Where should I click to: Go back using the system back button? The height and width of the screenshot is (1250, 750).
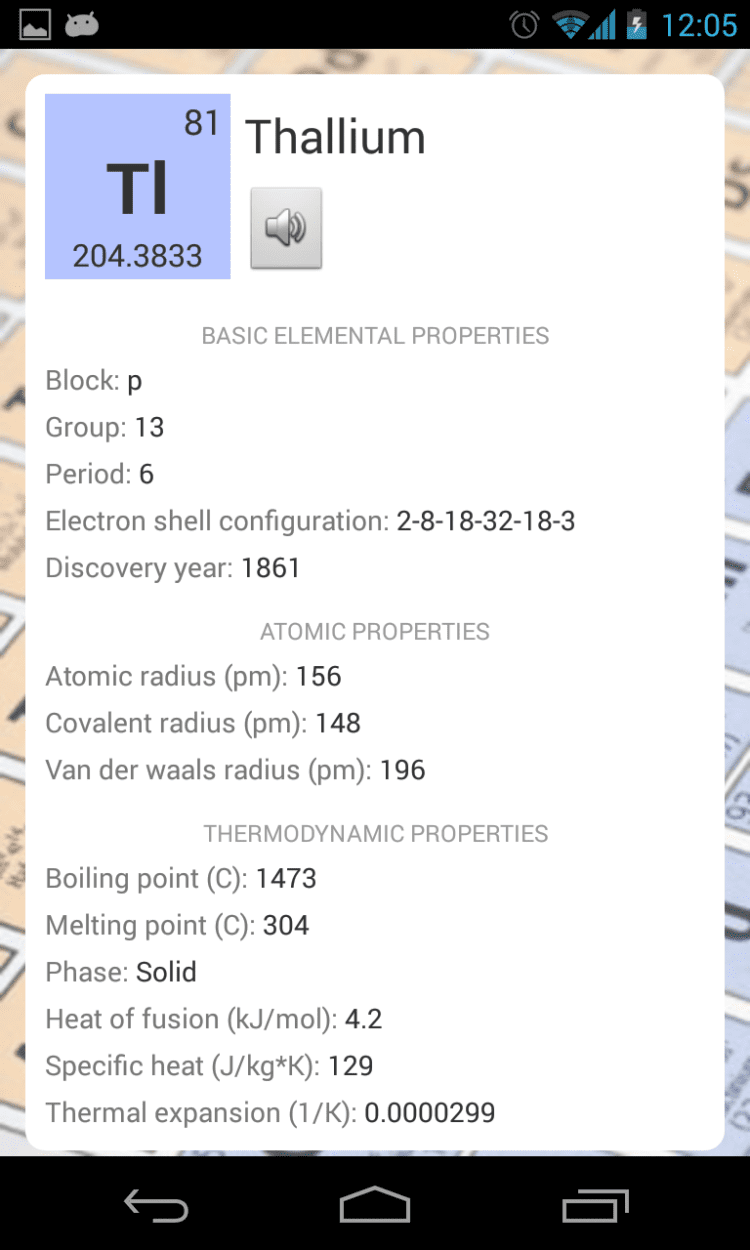coord(155,1205)
